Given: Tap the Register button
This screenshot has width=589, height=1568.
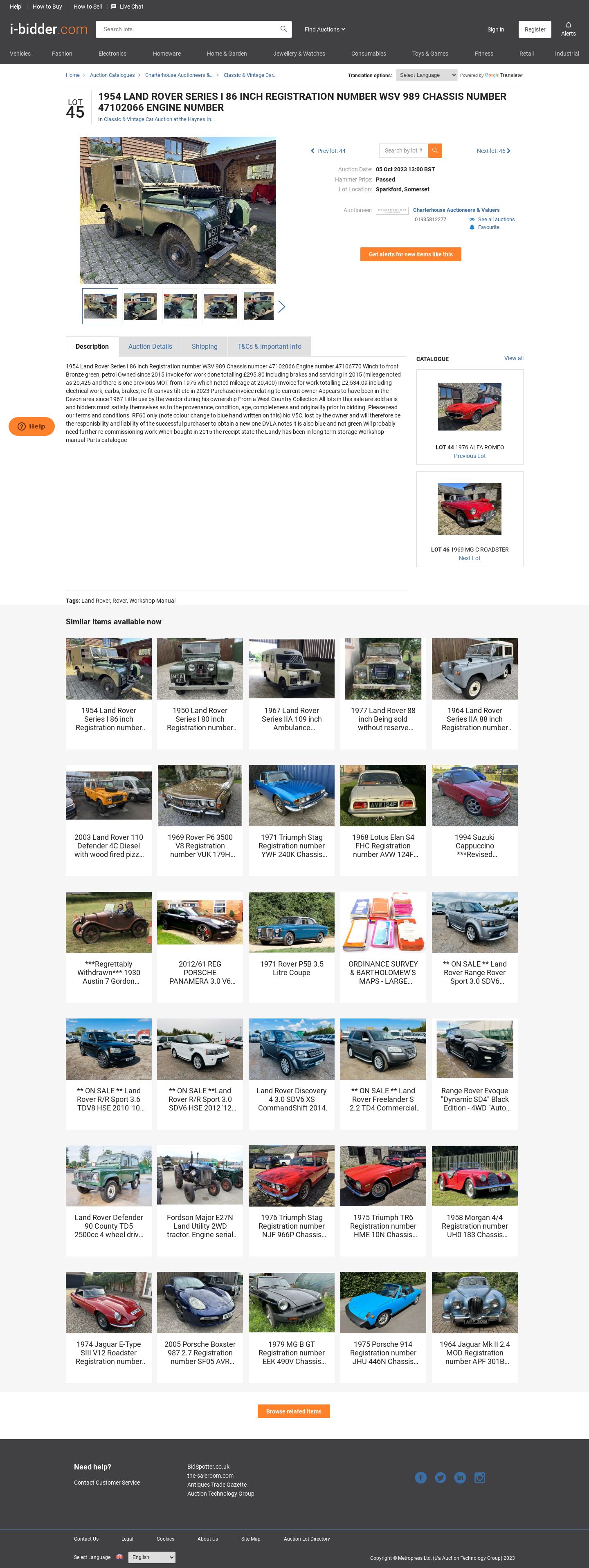Looking at the screenshot, I should 534,29.
